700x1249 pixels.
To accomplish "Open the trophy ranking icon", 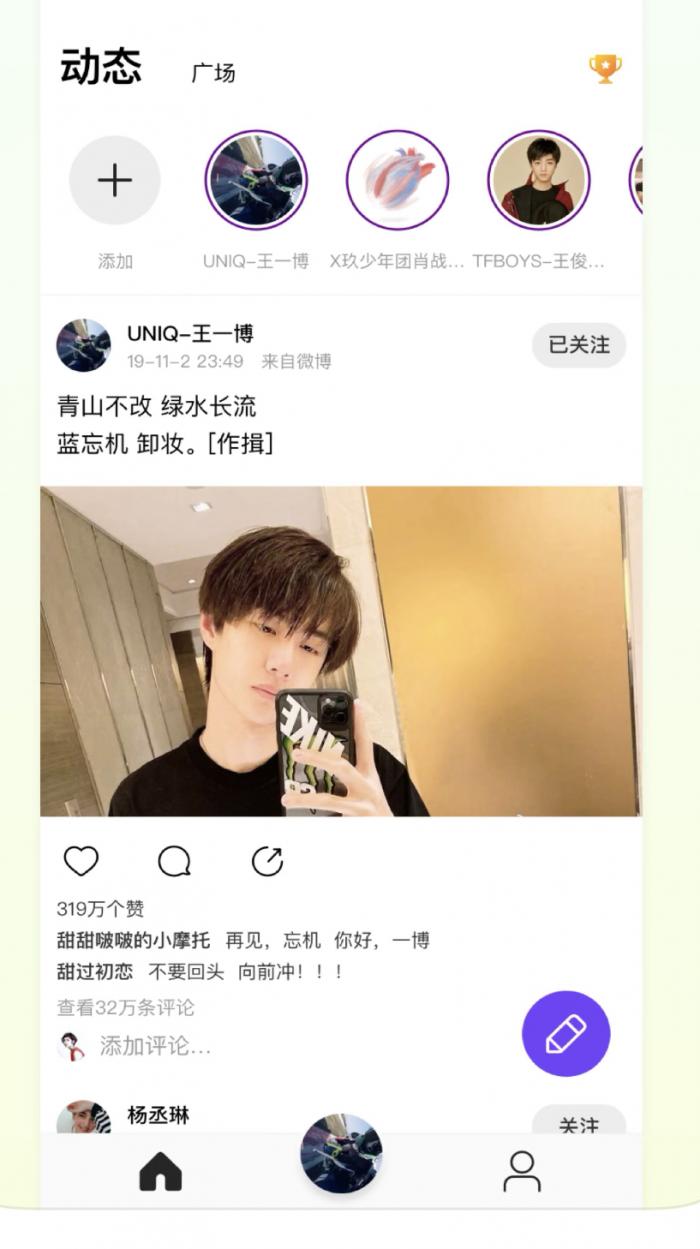I will (x=605, y=69).
